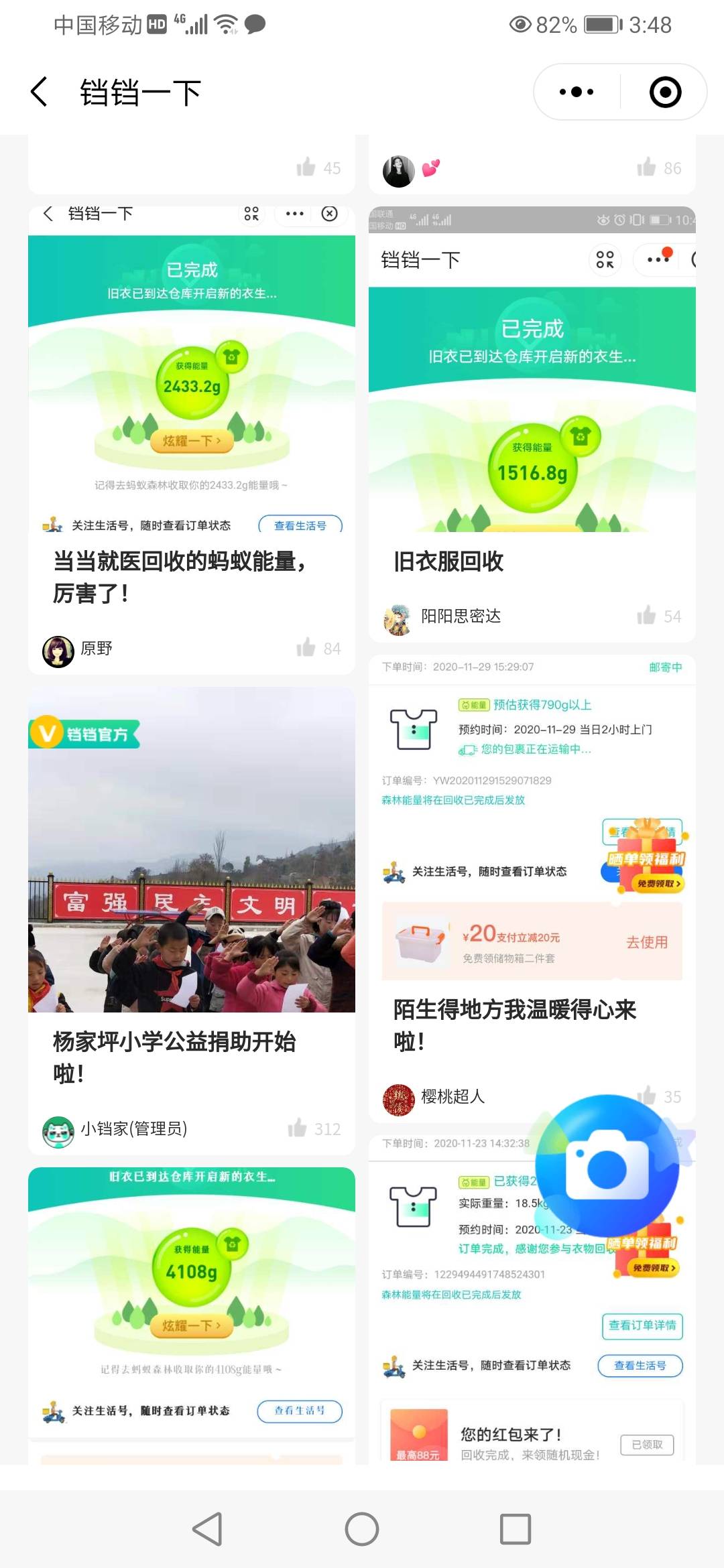This screenshot has width=724, height=1568.
Task: Tap the floating camera button to post
Action: 607,1167
